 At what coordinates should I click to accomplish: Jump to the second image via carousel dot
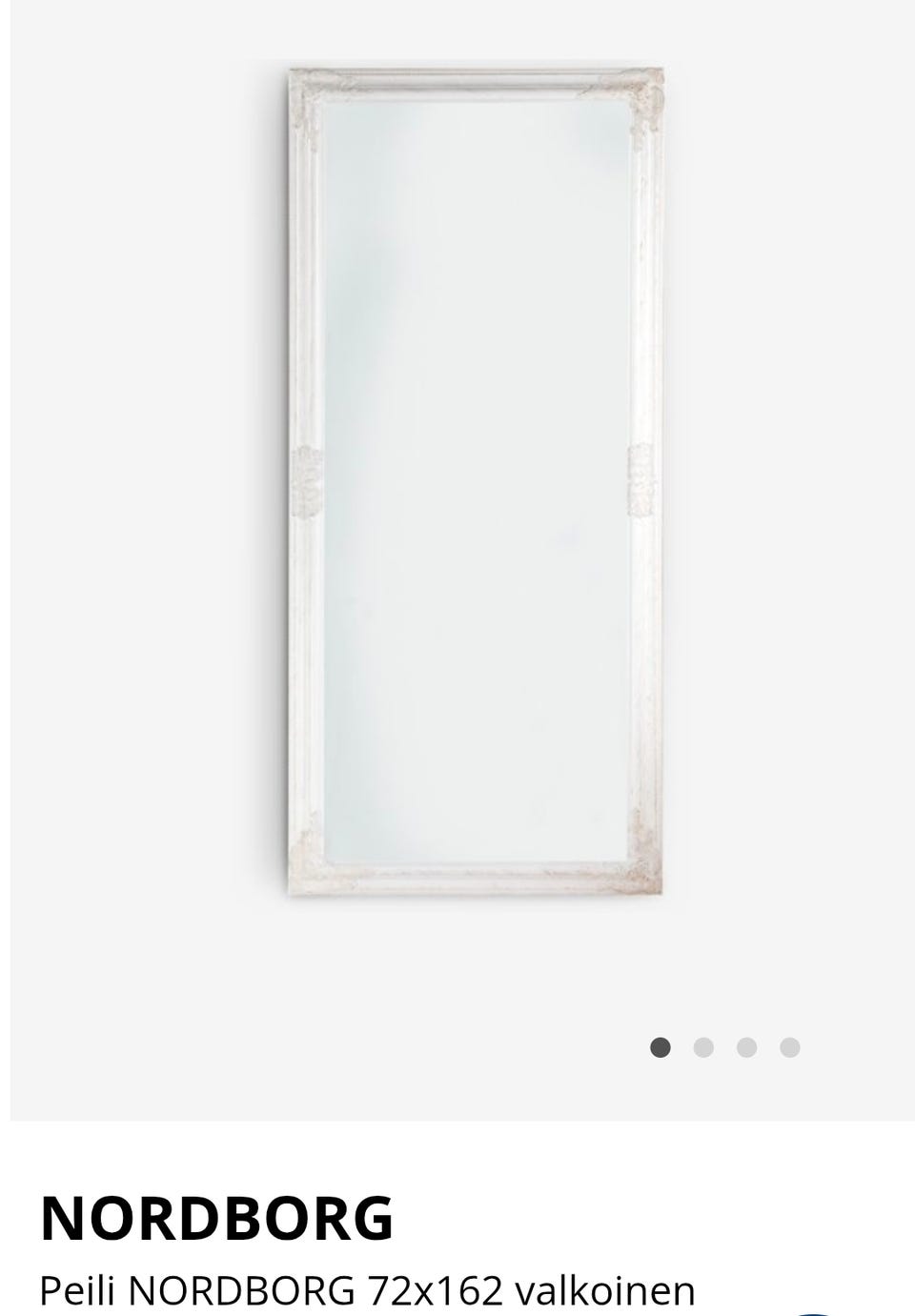coord(703,1047)
